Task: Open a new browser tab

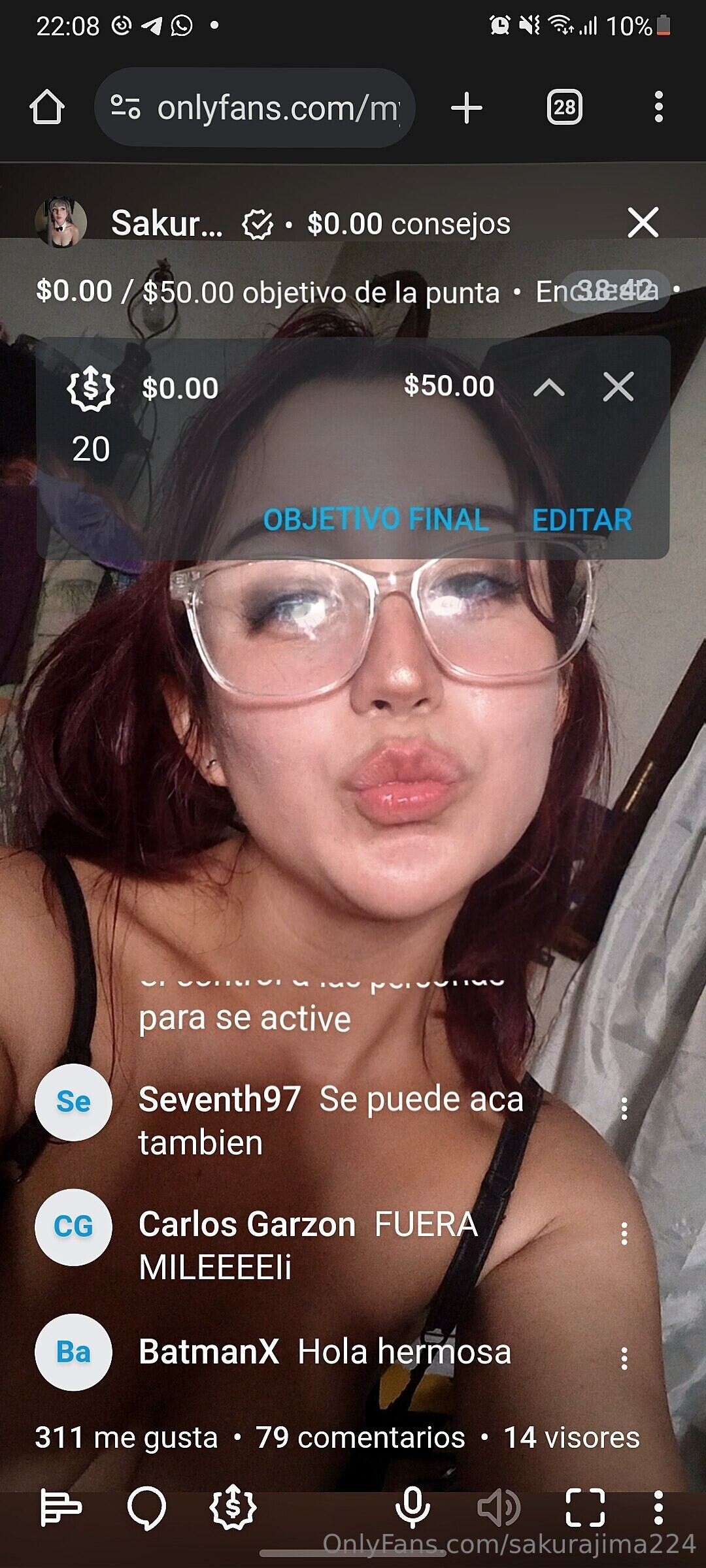Action: click(467, 108)
